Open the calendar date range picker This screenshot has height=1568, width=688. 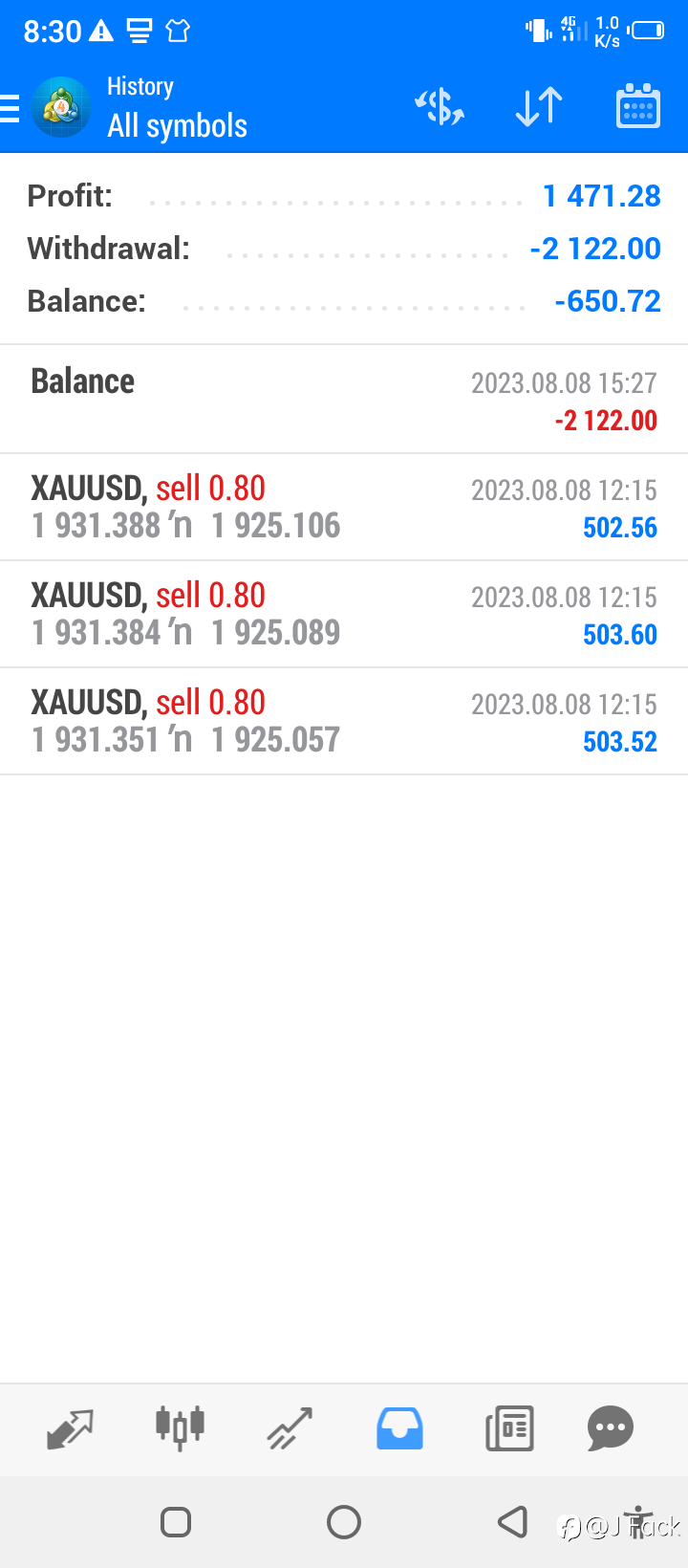tap(637, 106)
